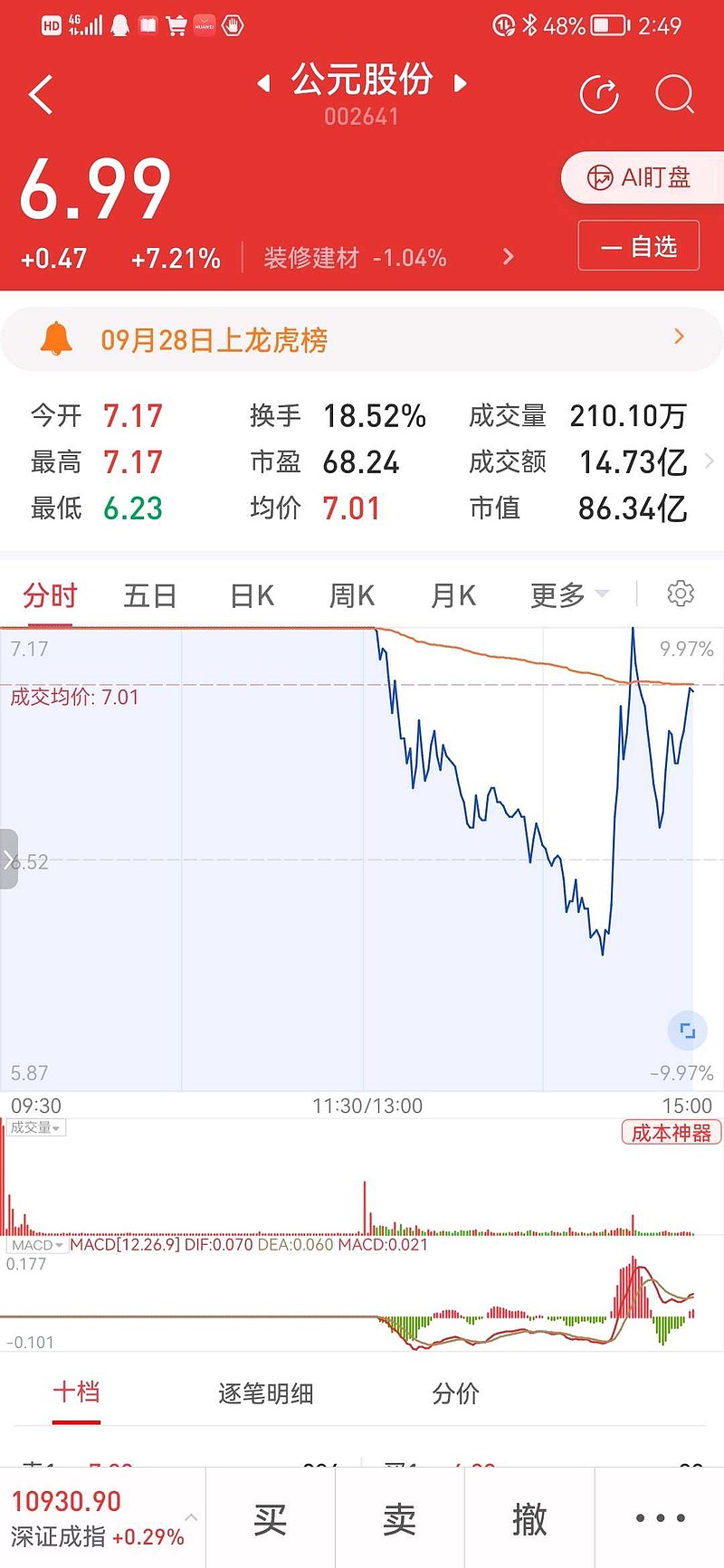Viewport: 724px width, 1568px height.
Task: Tap the refresh/share circular arrow icon
Action: pos(599,94)
